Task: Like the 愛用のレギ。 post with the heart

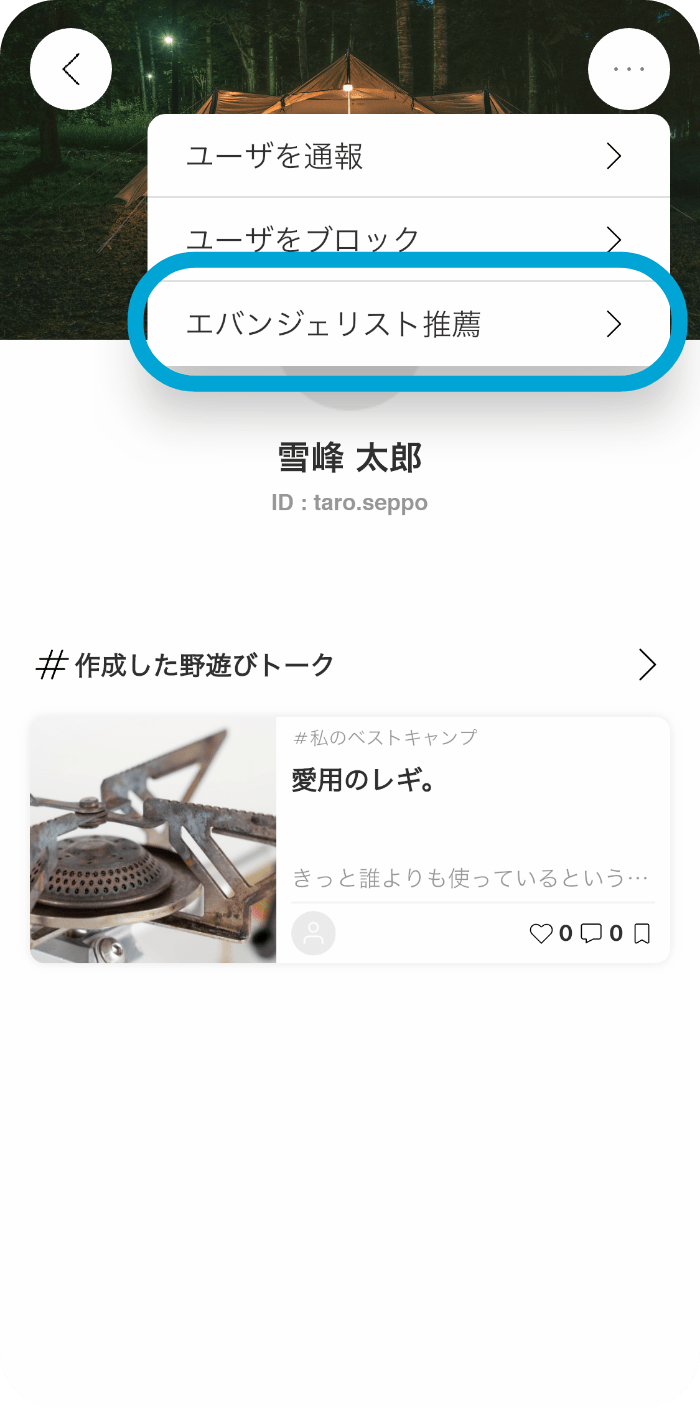Action: click(x=541, y=934)
